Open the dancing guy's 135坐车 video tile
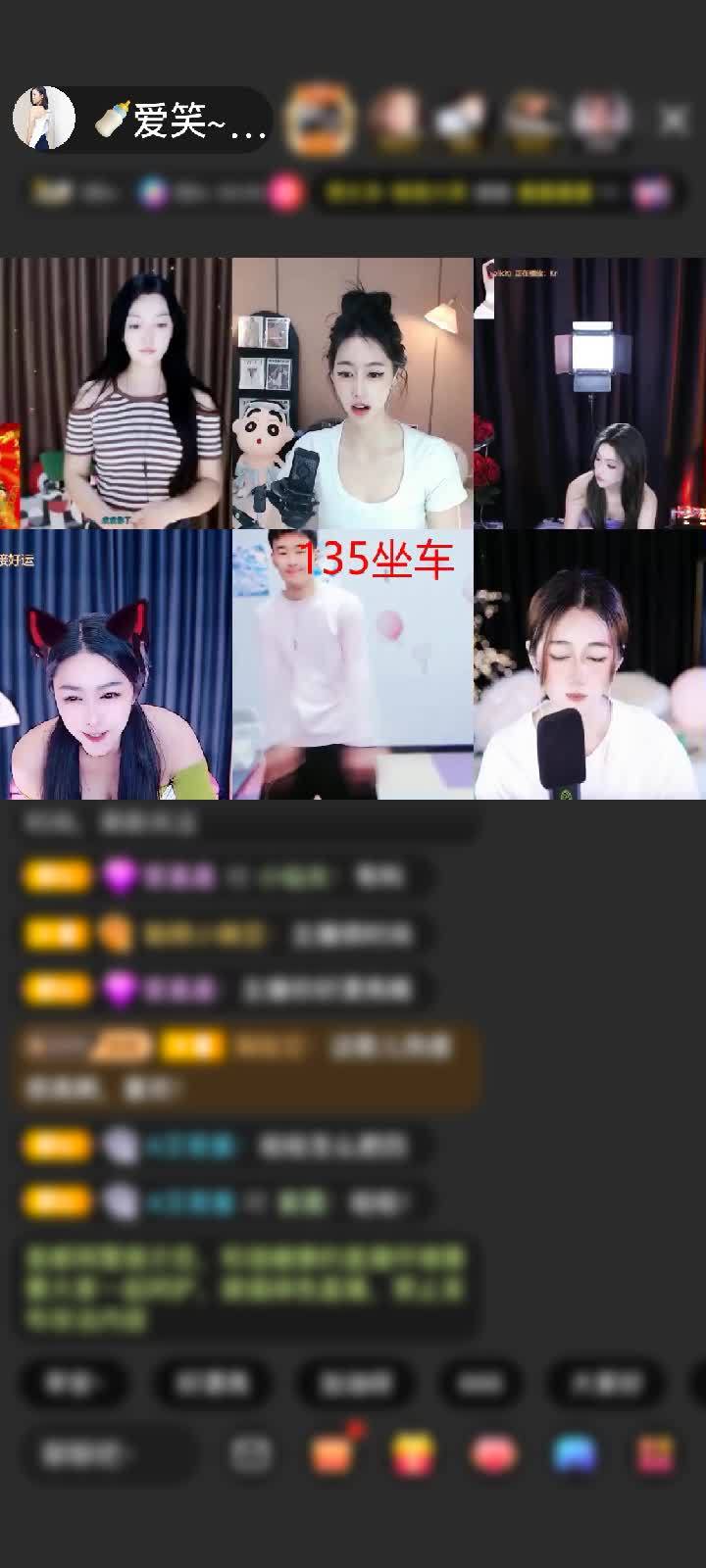Viewport: 706px width, 1568px height. pos(352,664)
